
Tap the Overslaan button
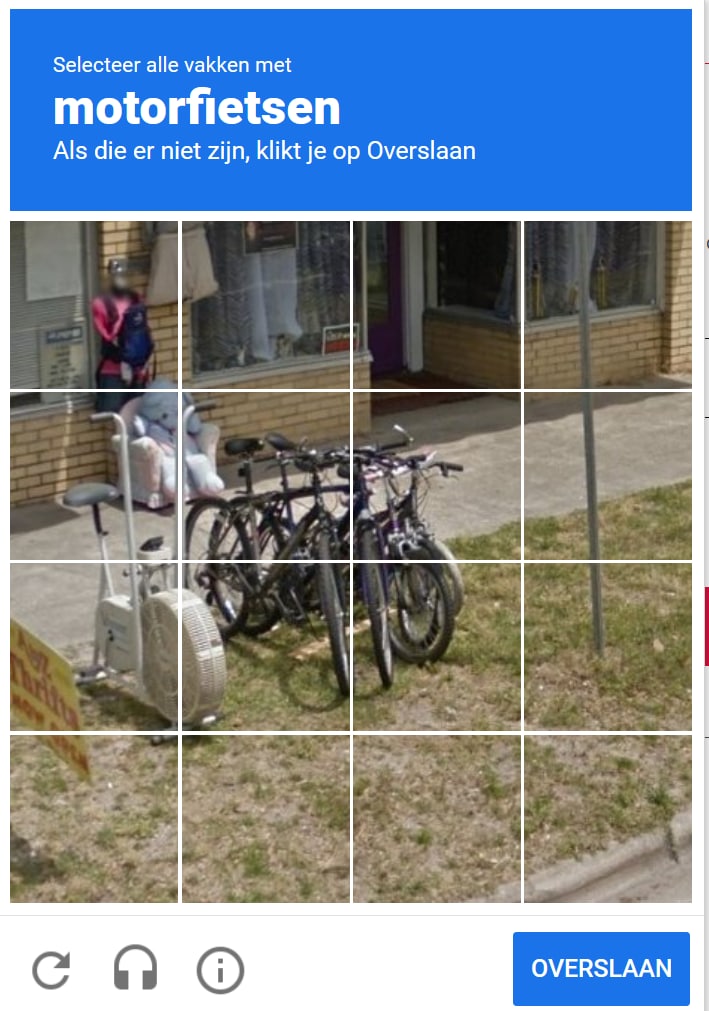(x=601, y=968)
